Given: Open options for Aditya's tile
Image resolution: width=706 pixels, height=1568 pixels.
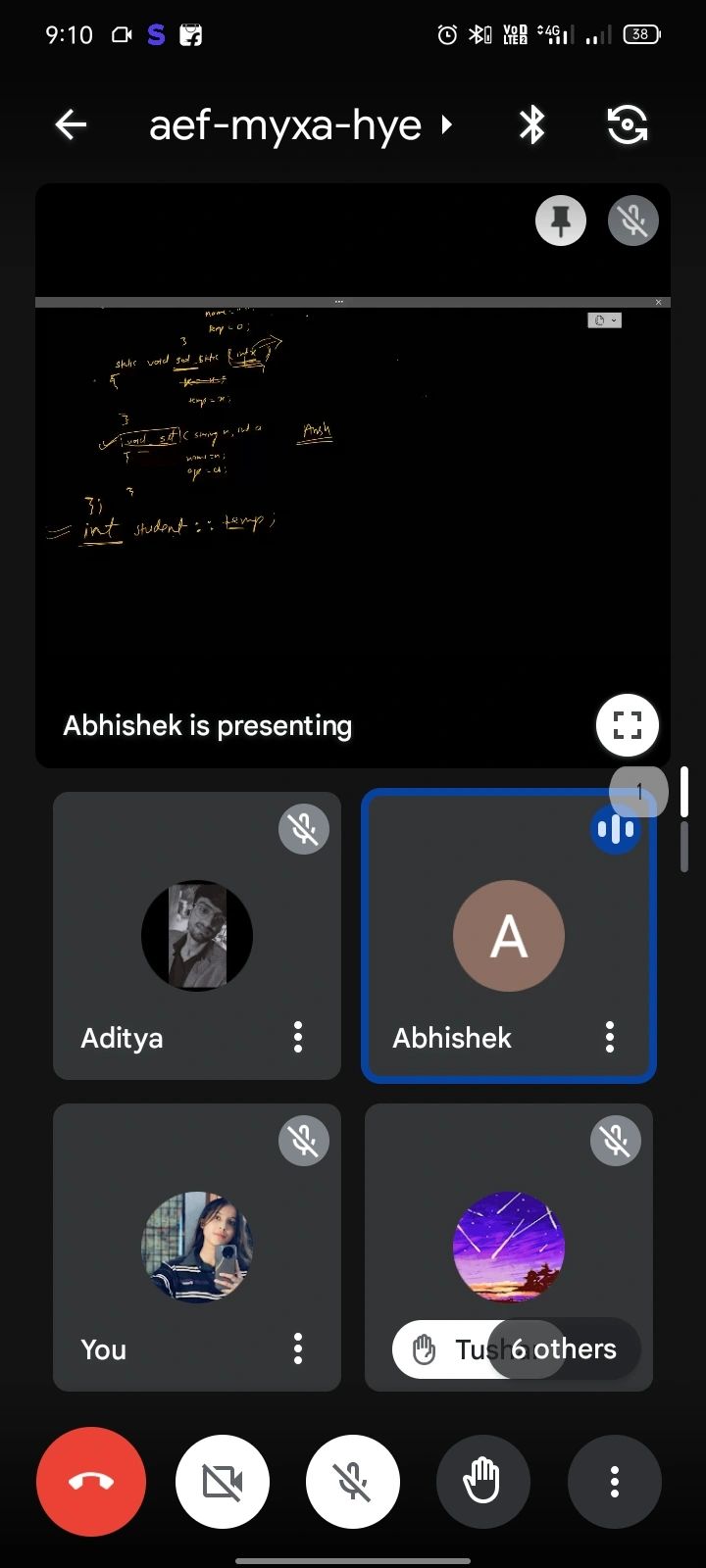Looking at the screenshot, I should pyautogui.click(x=298, y=1037).
